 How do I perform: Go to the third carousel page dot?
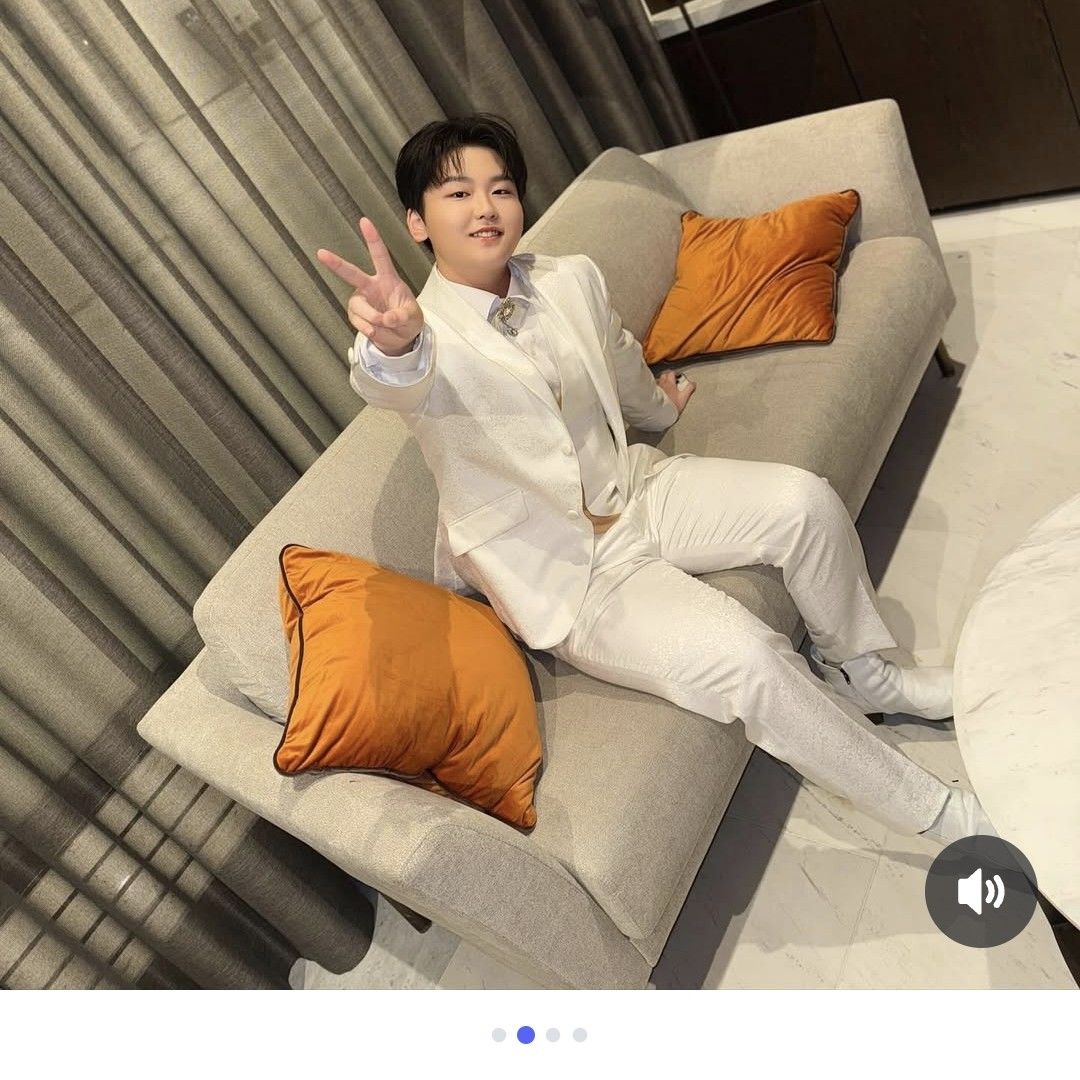coord(553,1035)
